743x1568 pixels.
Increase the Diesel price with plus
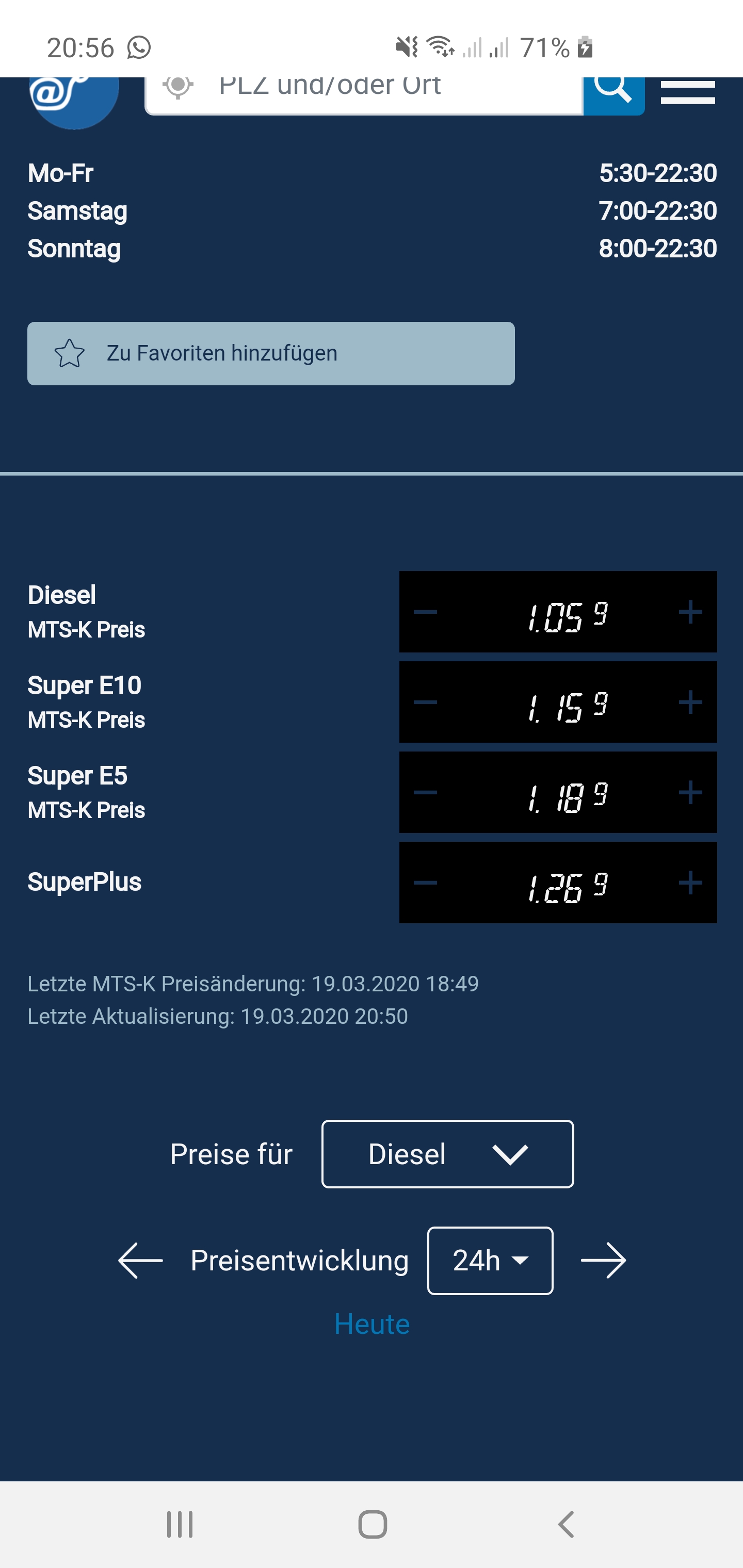coord(690,612)
